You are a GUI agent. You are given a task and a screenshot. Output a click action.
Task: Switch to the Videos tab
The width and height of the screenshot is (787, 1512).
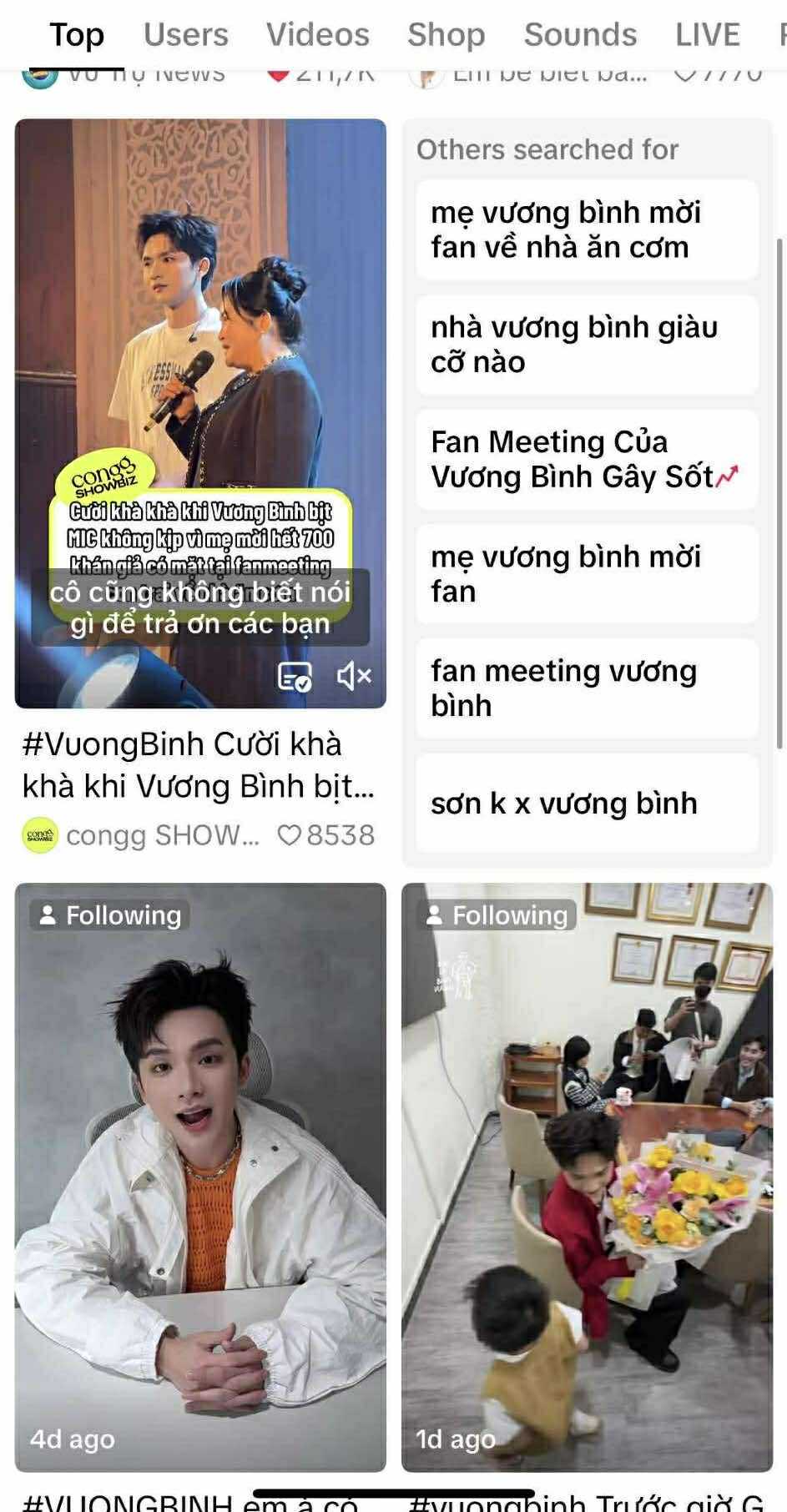pos(318,34)
